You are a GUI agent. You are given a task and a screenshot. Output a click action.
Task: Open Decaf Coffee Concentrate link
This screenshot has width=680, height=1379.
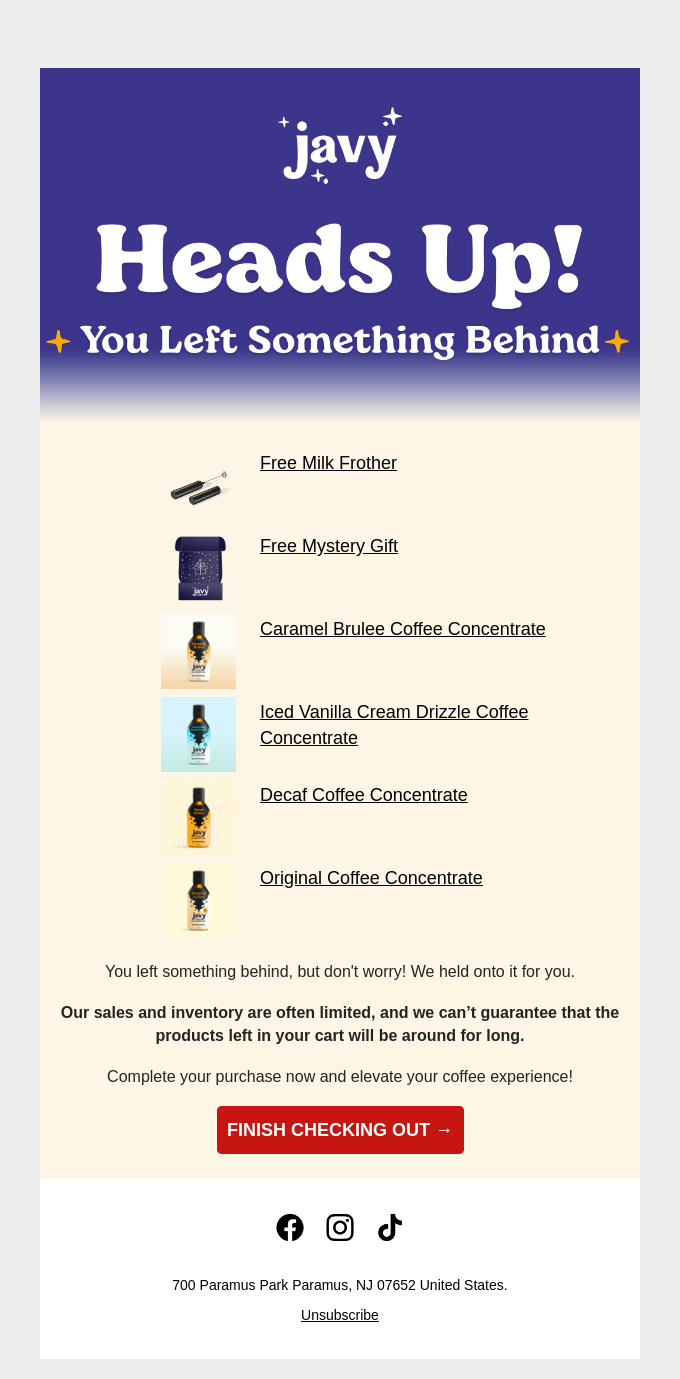(x=363, y=795)
